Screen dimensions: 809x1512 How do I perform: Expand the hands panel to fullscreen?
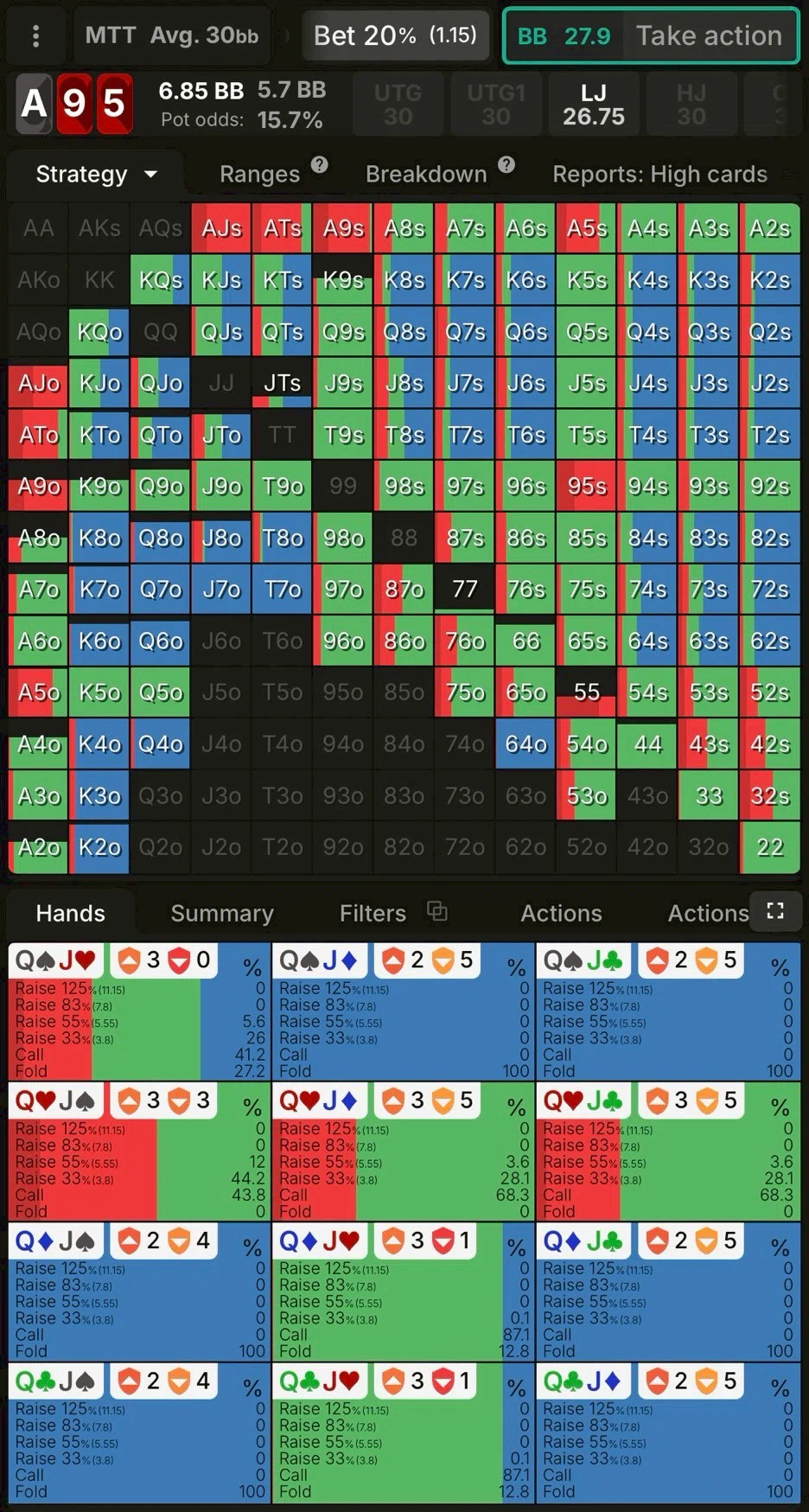775,910
